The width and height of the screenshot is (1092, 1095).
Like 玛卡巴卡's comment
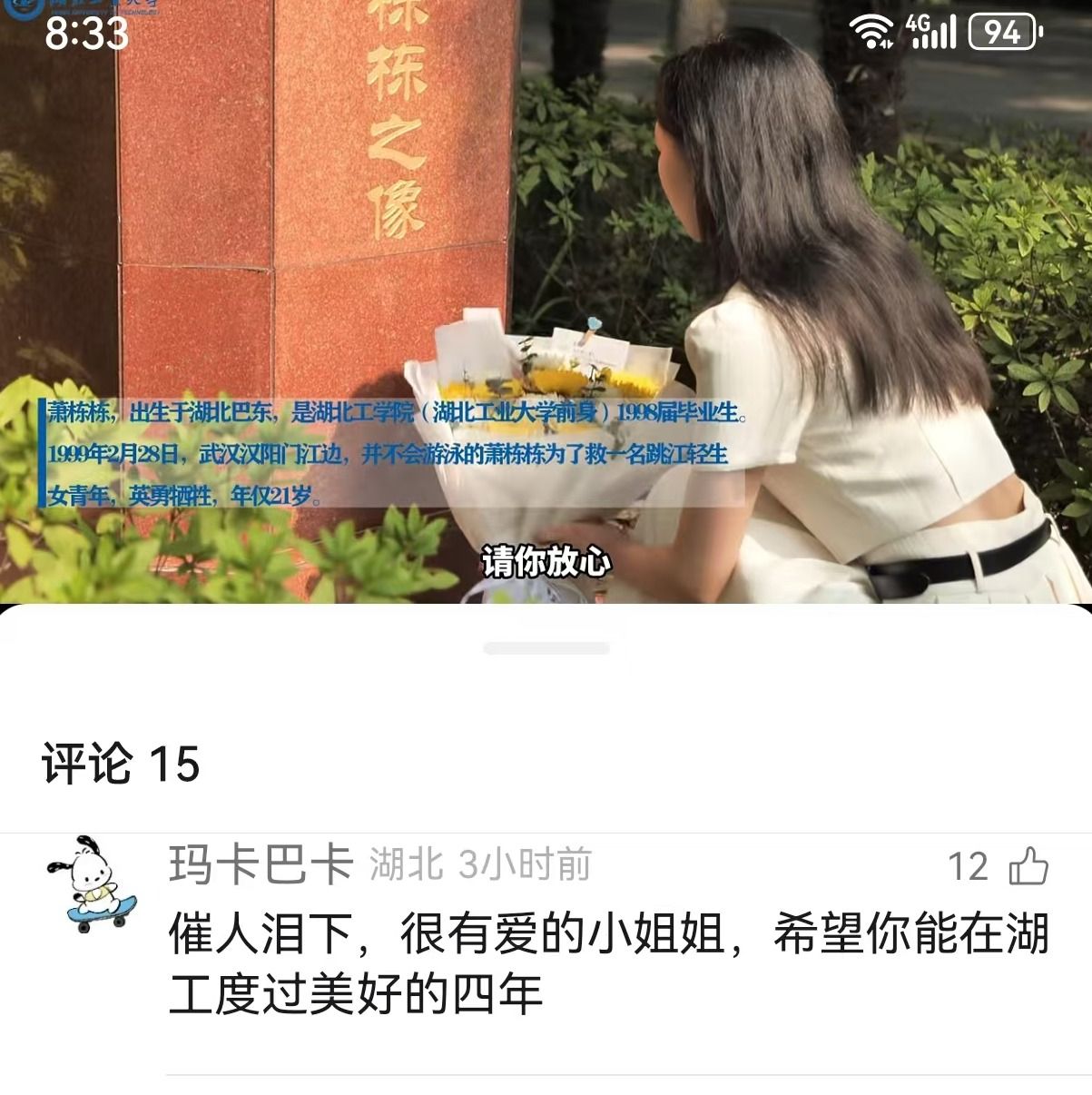click(1028, 866)
